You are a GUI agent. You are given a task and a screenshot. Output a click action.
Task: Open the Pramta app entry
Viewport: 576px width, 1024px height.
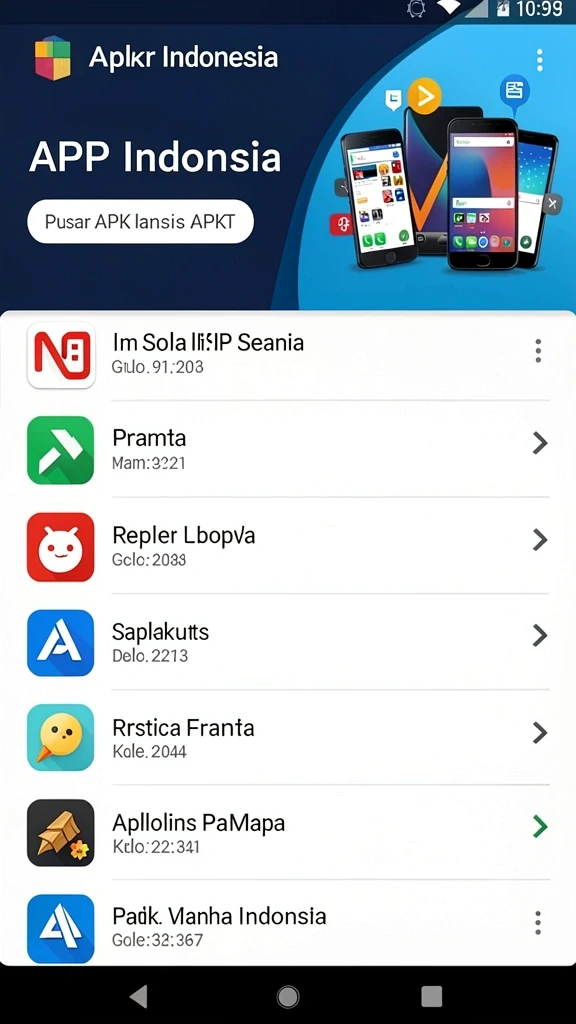click(x=288, y=449)
